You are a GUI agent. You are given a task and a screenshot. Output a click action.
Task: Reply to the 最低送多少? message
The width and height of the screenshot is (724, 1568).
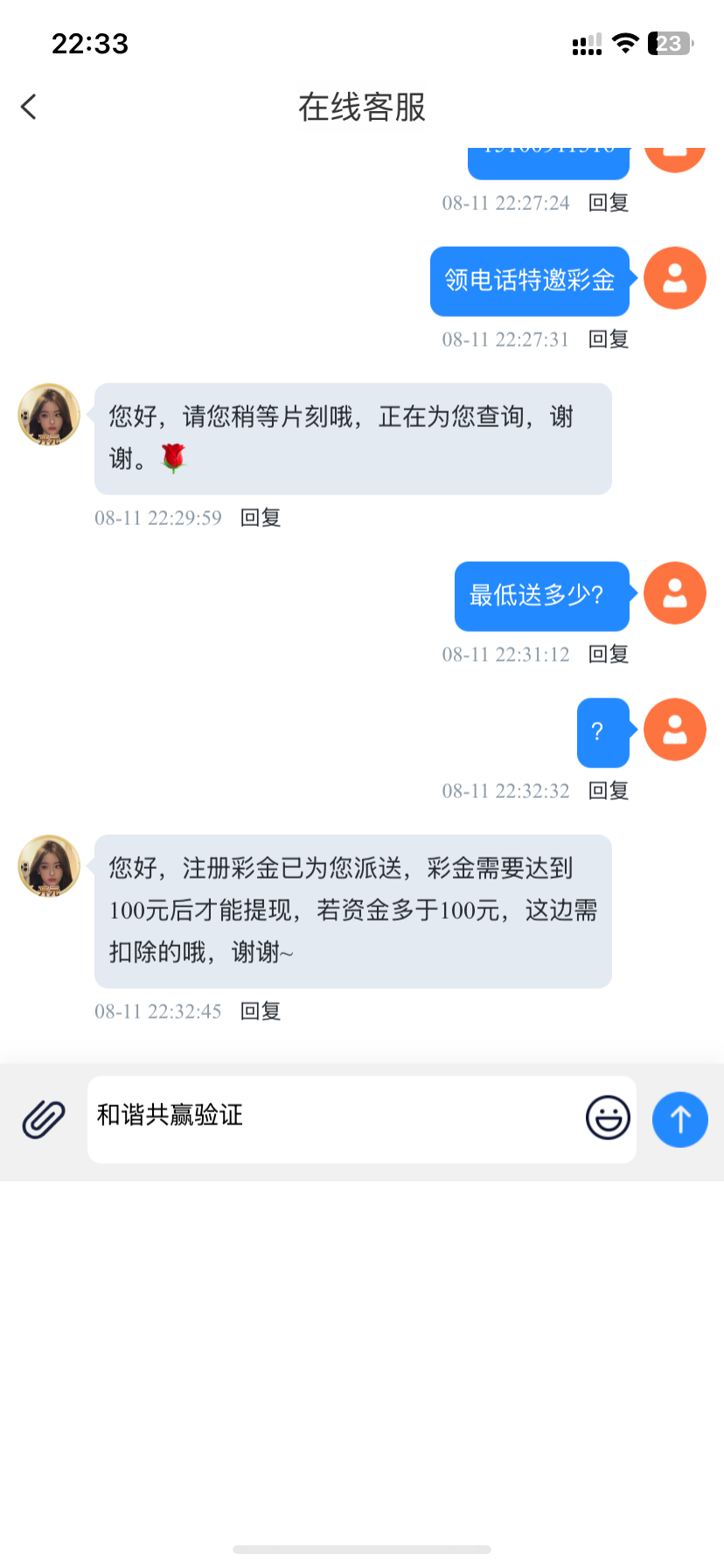pos(609,654)
